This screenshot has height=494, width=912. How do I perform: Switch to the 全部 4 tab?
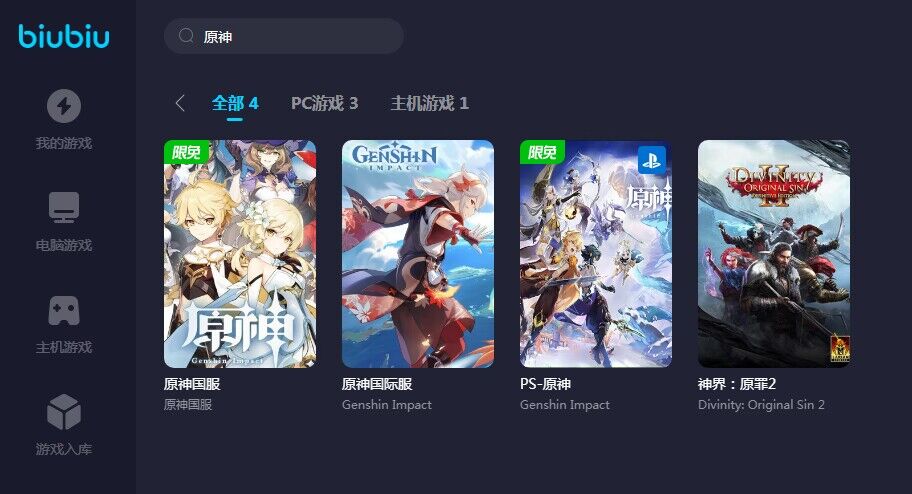tap(235, 103)
